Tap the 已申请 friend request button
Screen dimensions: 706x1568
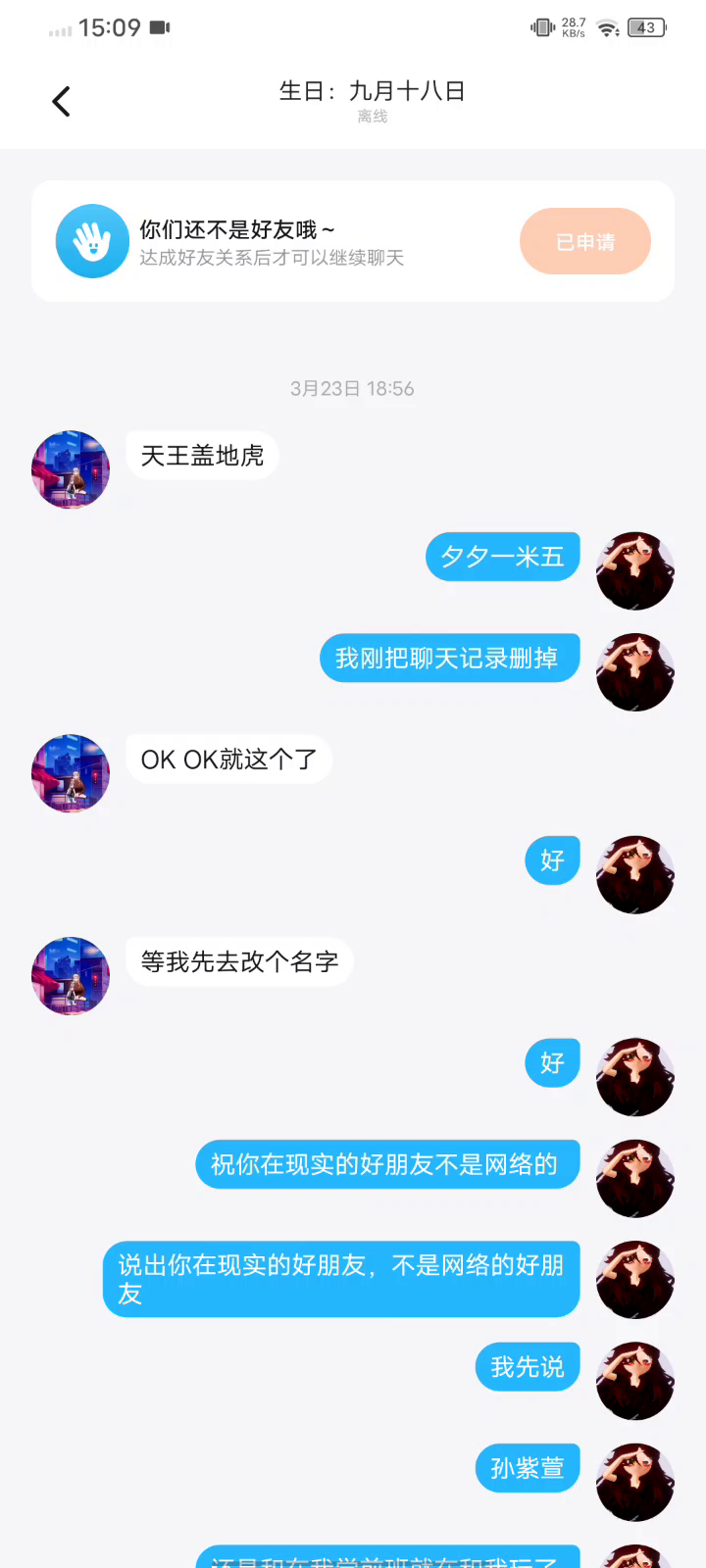(585, 241)
